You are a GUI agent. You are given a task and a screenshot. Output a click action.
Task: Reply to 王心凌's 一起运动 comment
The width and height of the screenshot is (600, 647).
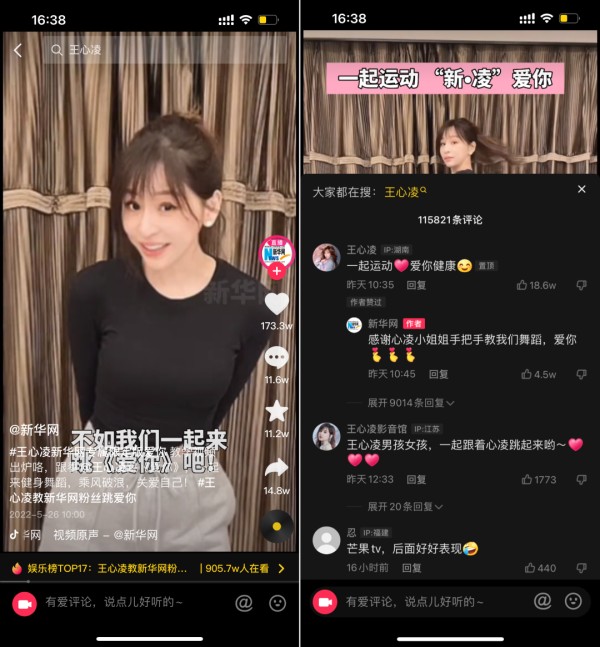pyautogui.click(x=416, y=285)
